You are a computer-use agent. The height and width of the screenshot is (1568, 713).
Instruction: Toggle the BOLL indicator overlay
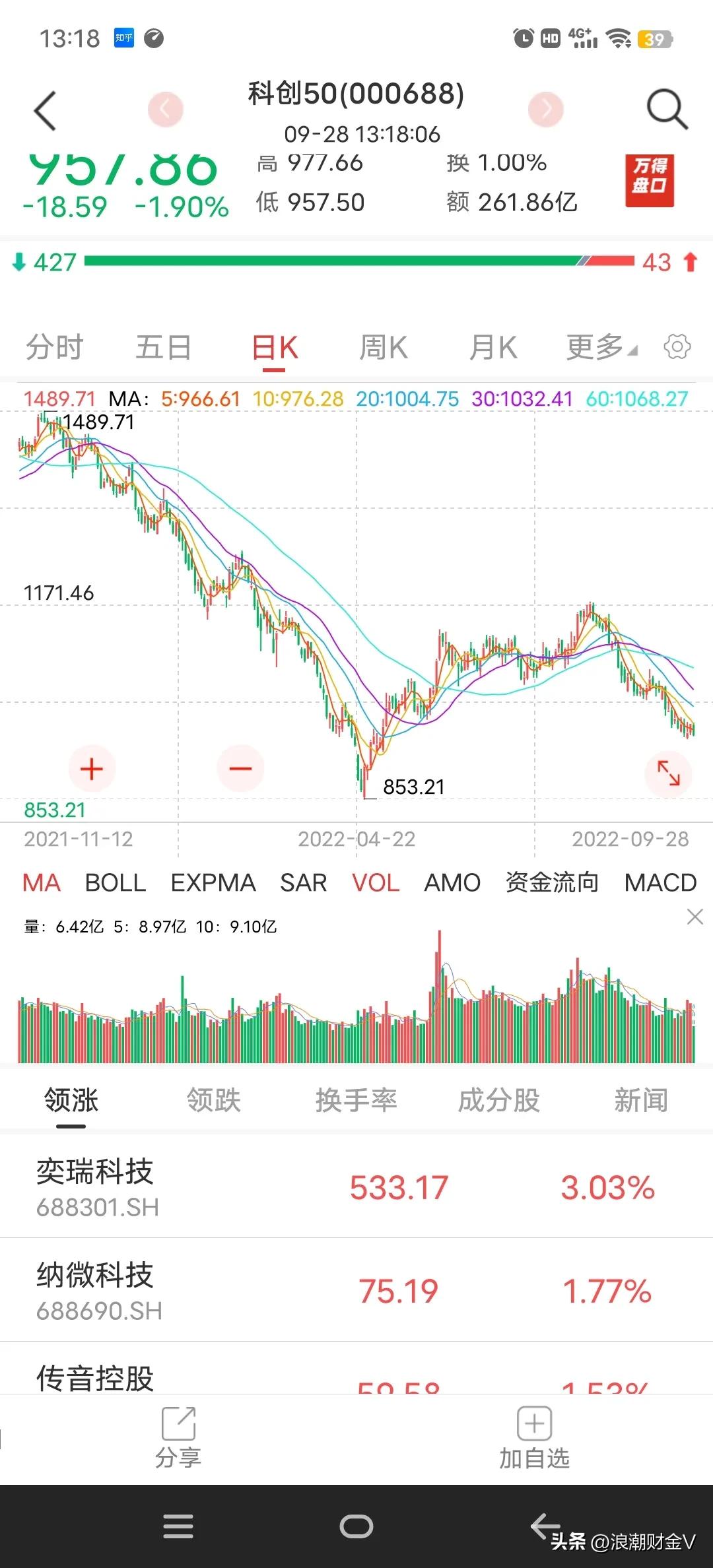point(116,882)
